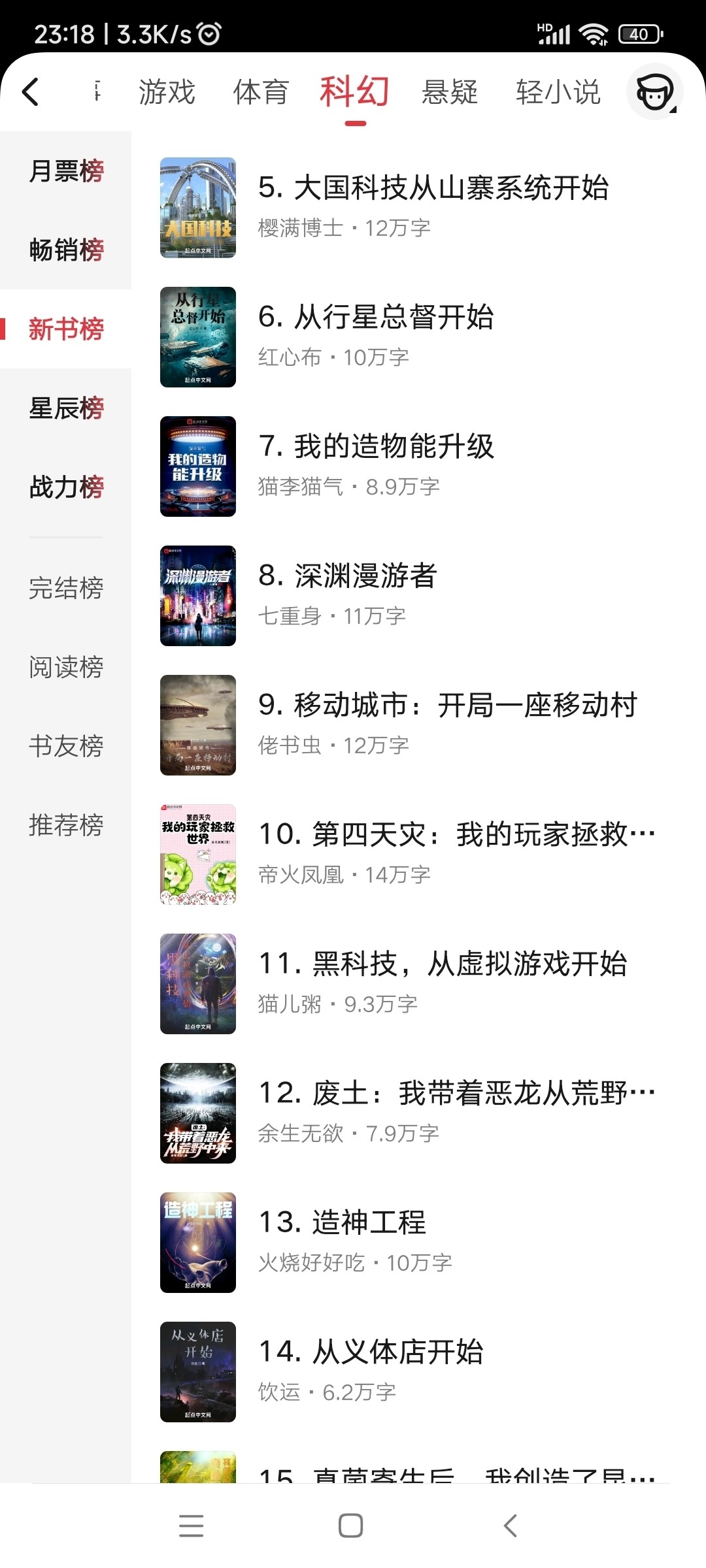Tap the system home button

351,1526
